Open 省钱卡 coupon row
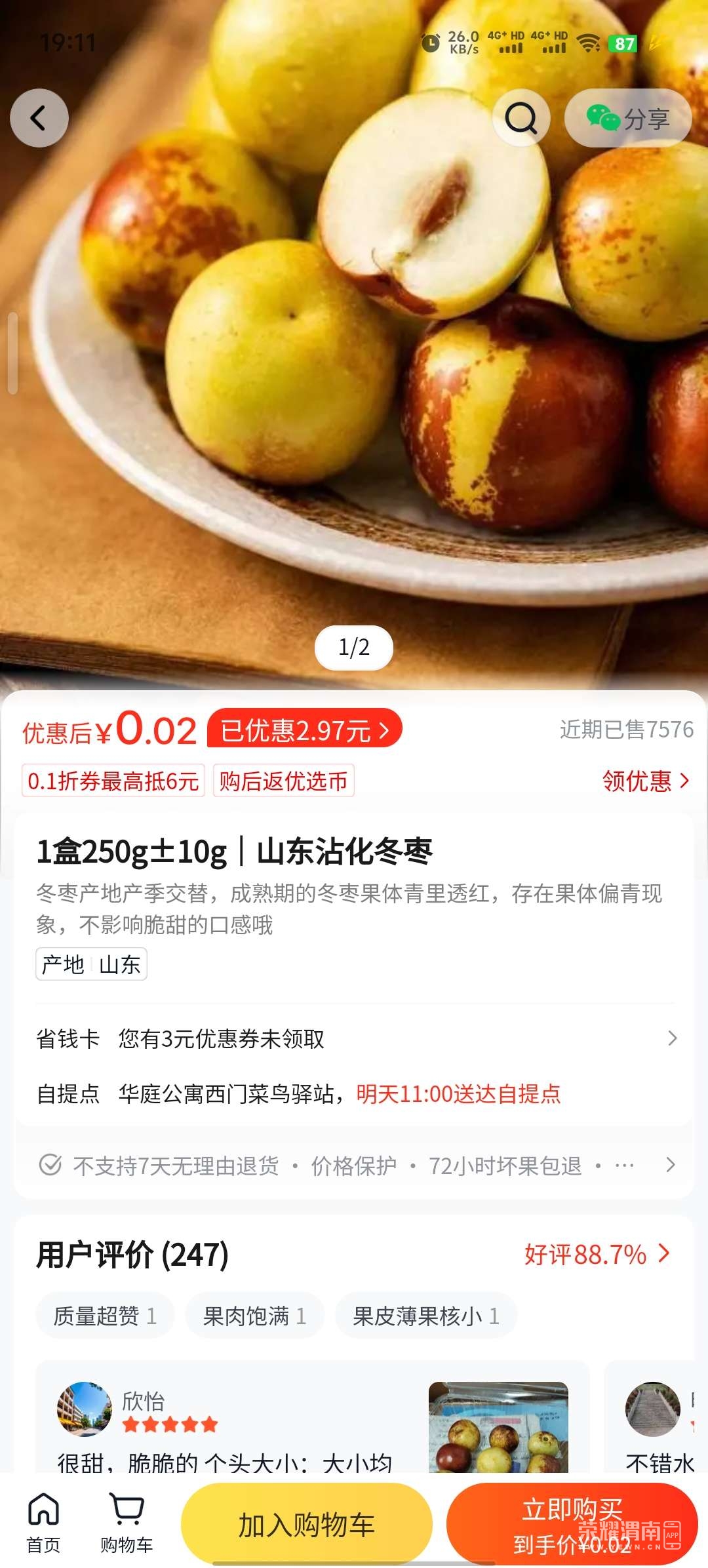 (354, 1038)
